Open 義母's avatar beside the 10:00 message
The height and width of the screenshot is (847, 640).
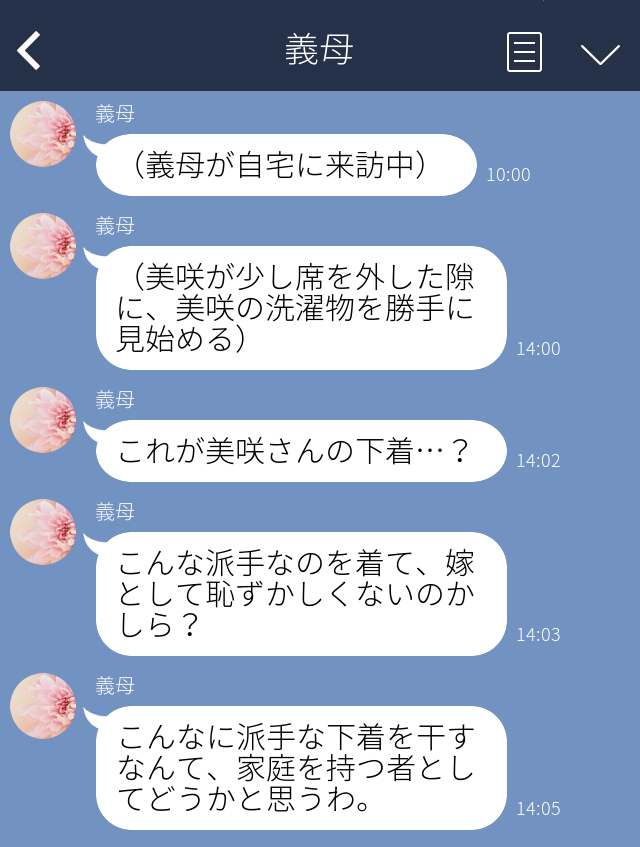click(x=43, y=134)
